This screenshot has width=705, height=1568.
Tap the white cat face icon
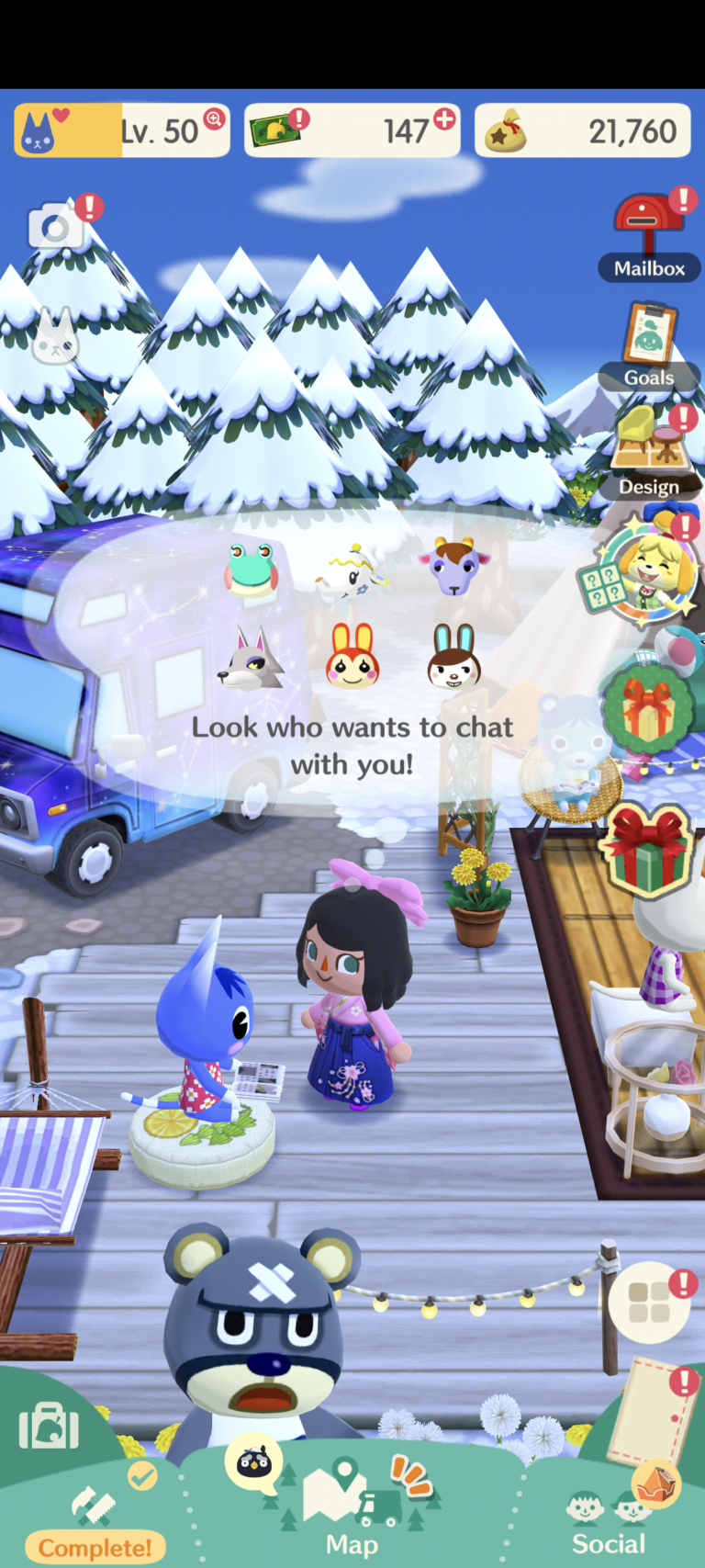[x=55, y=336]
